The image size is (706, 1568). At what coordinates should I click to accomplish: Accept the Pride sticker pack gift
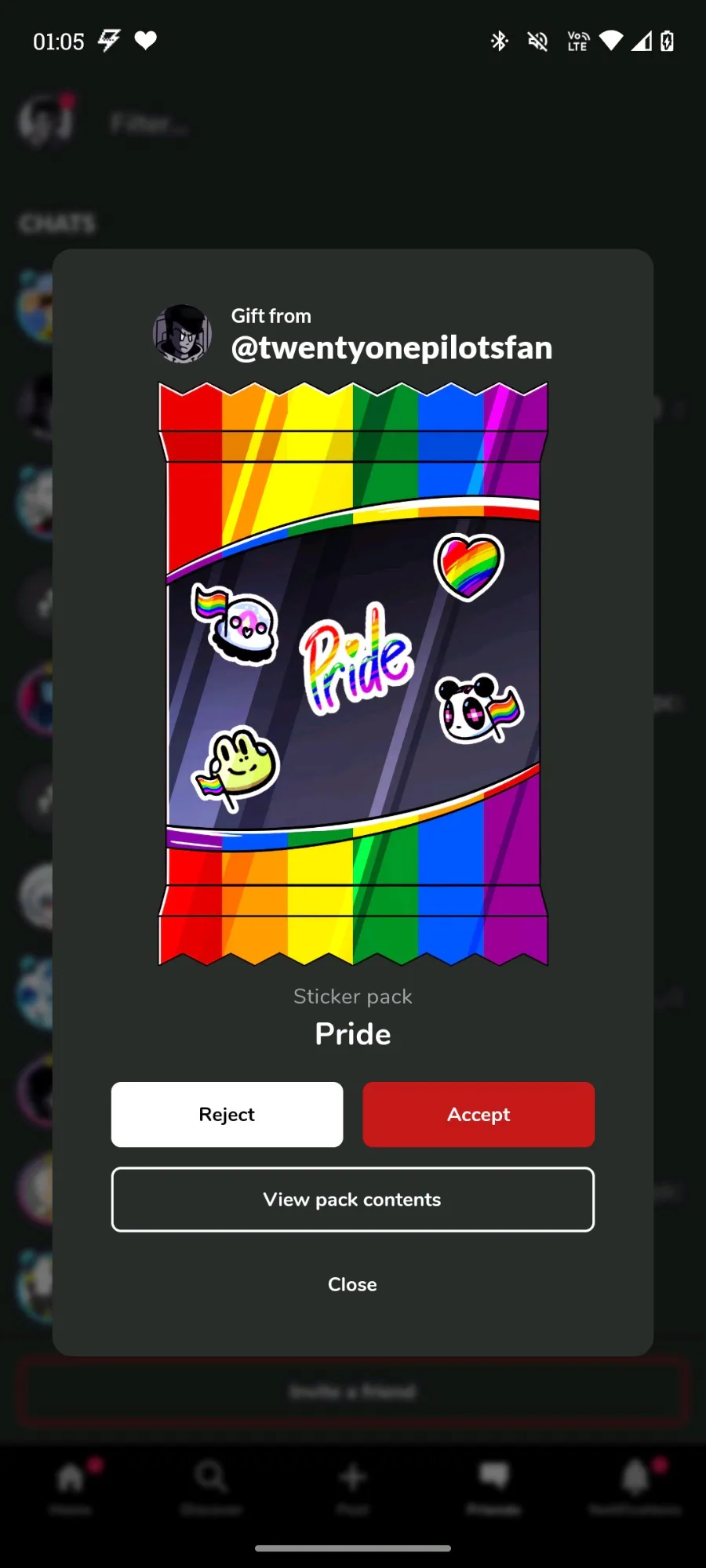(479, 1114)
